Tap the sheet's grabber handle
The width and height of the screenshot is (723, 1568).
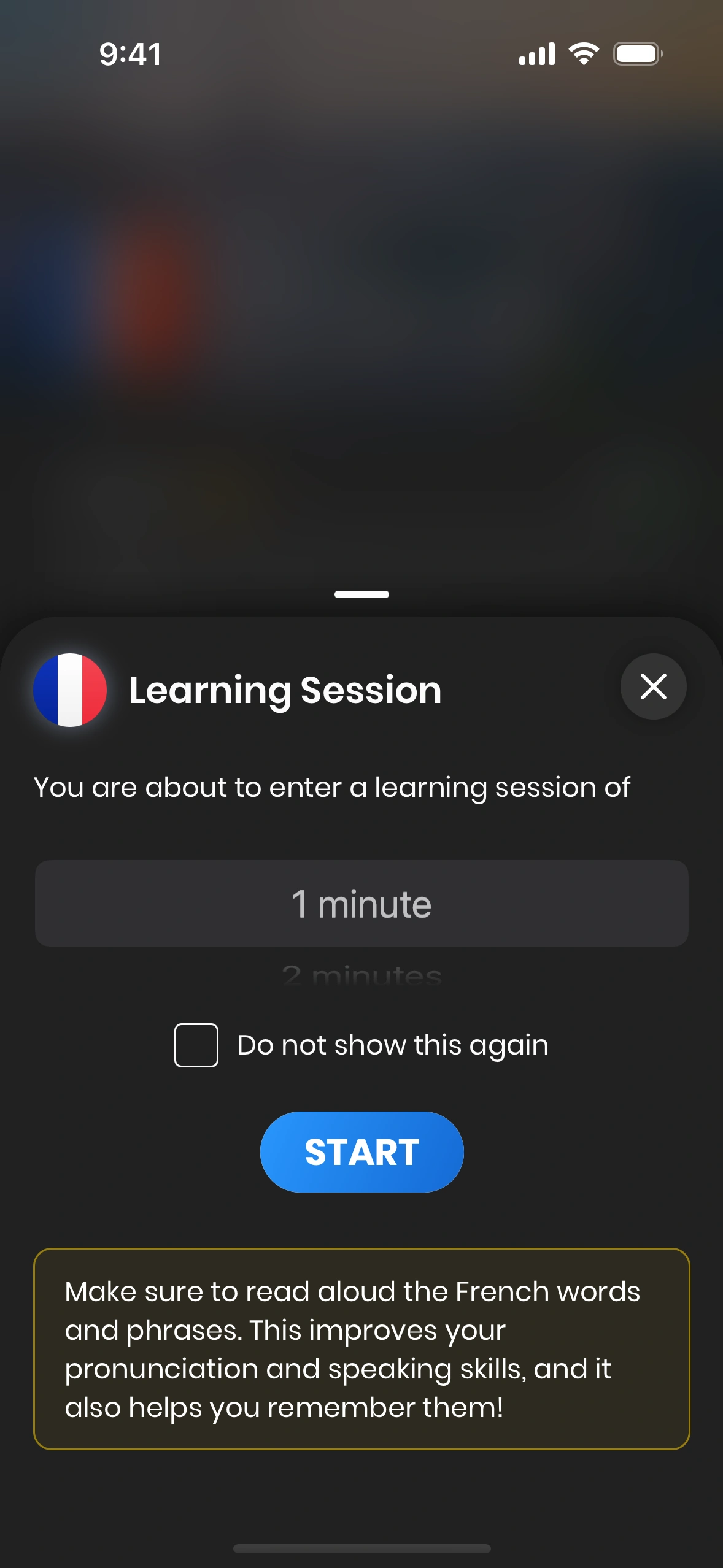click(x=361, y=594)
